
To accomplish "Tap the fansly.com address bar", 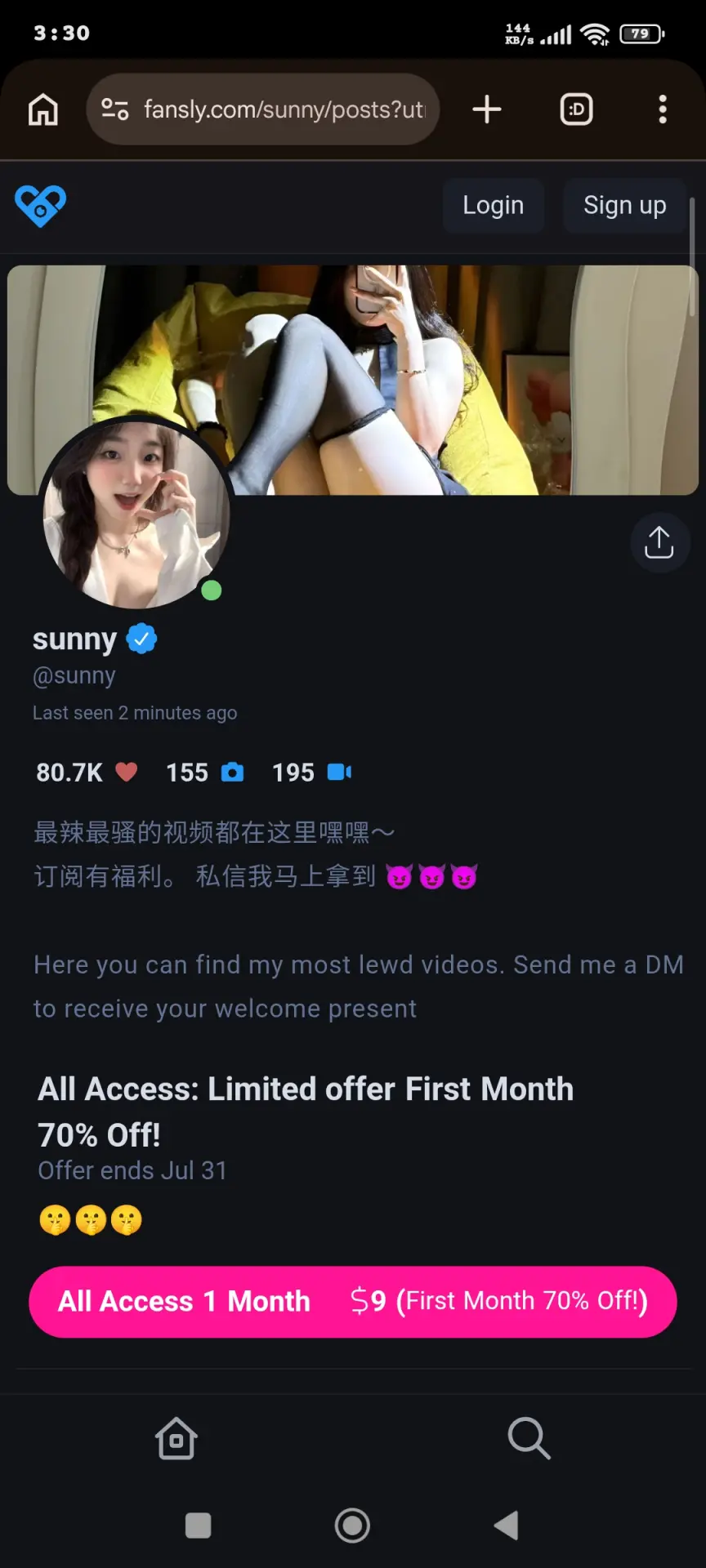I will tap(262, 109).
